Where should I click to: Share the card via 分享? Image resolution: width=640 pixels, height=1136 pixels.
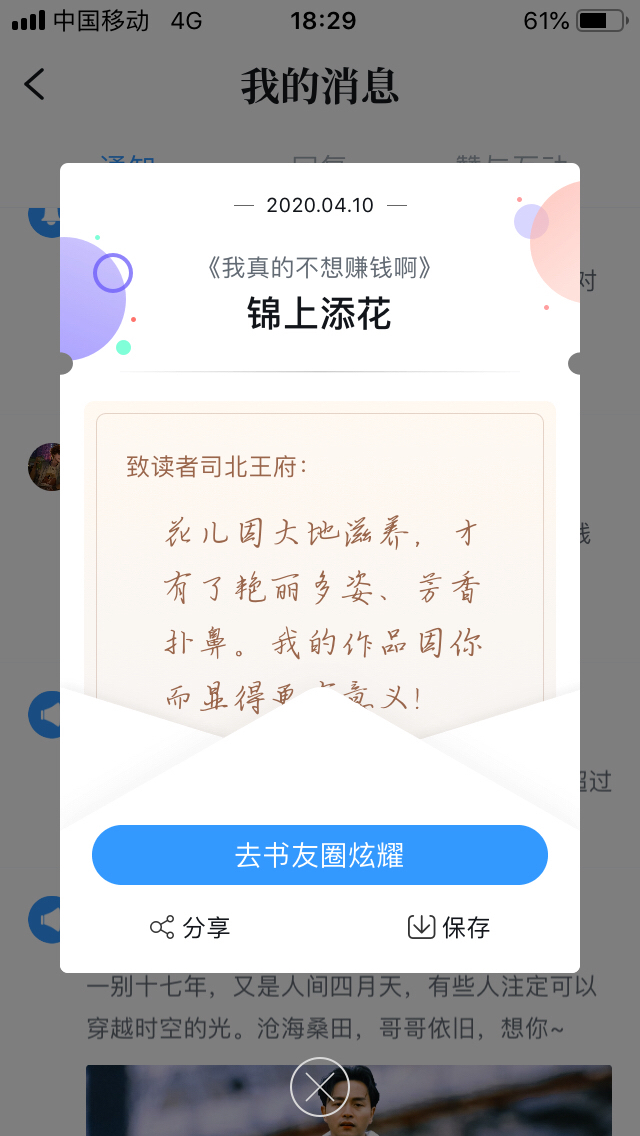click(x=190, y=927)
